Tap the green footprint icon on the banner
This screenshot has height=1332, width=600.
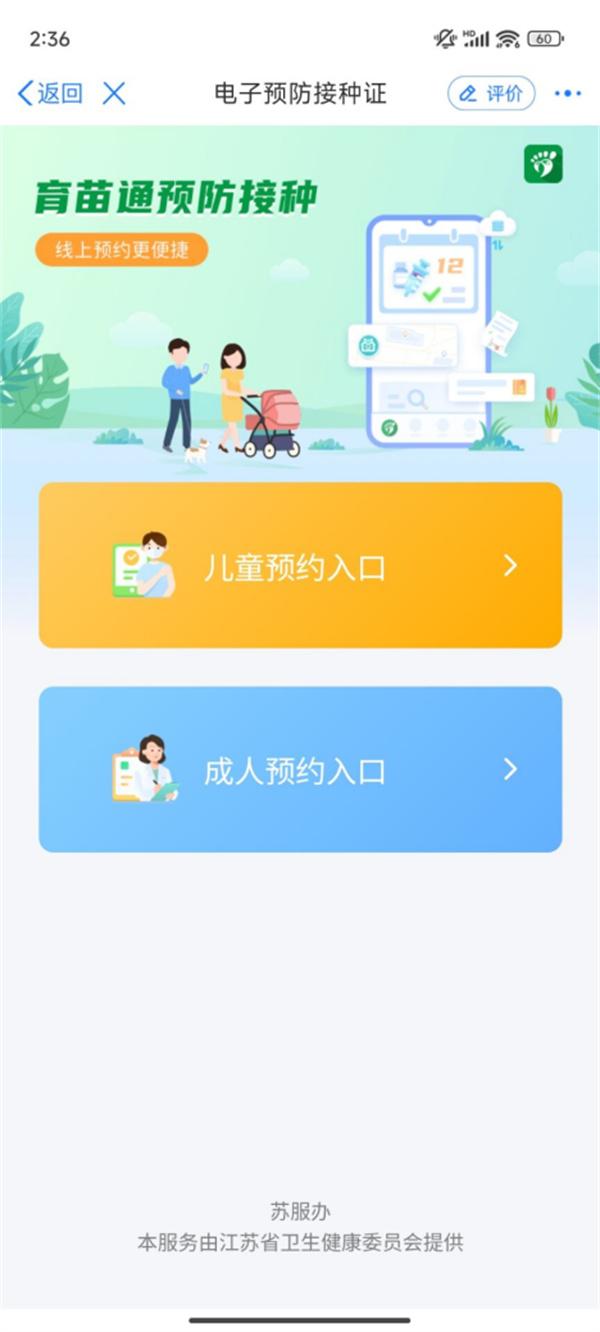pyautogui.click(x=543, y=164)
